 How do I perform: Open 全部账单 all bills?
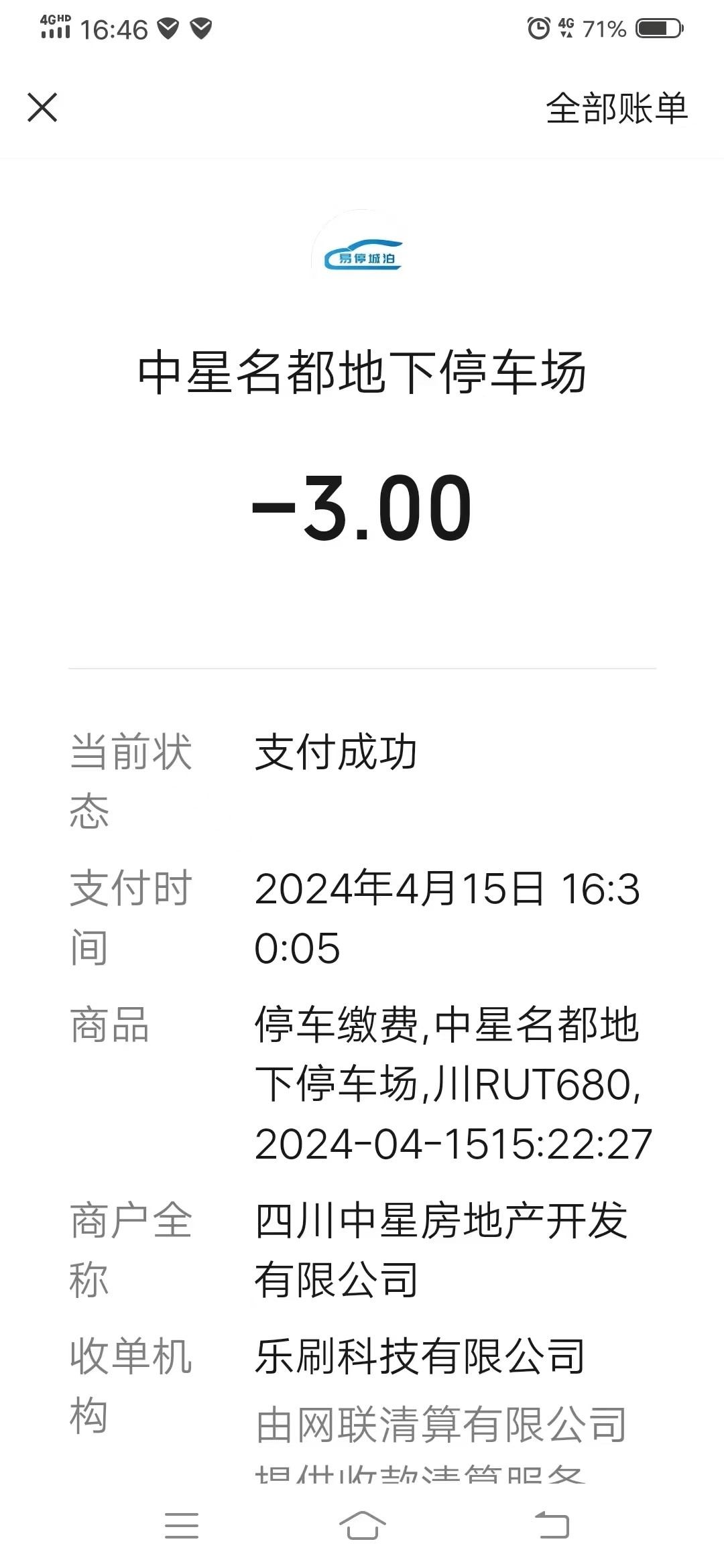[616, 109]
